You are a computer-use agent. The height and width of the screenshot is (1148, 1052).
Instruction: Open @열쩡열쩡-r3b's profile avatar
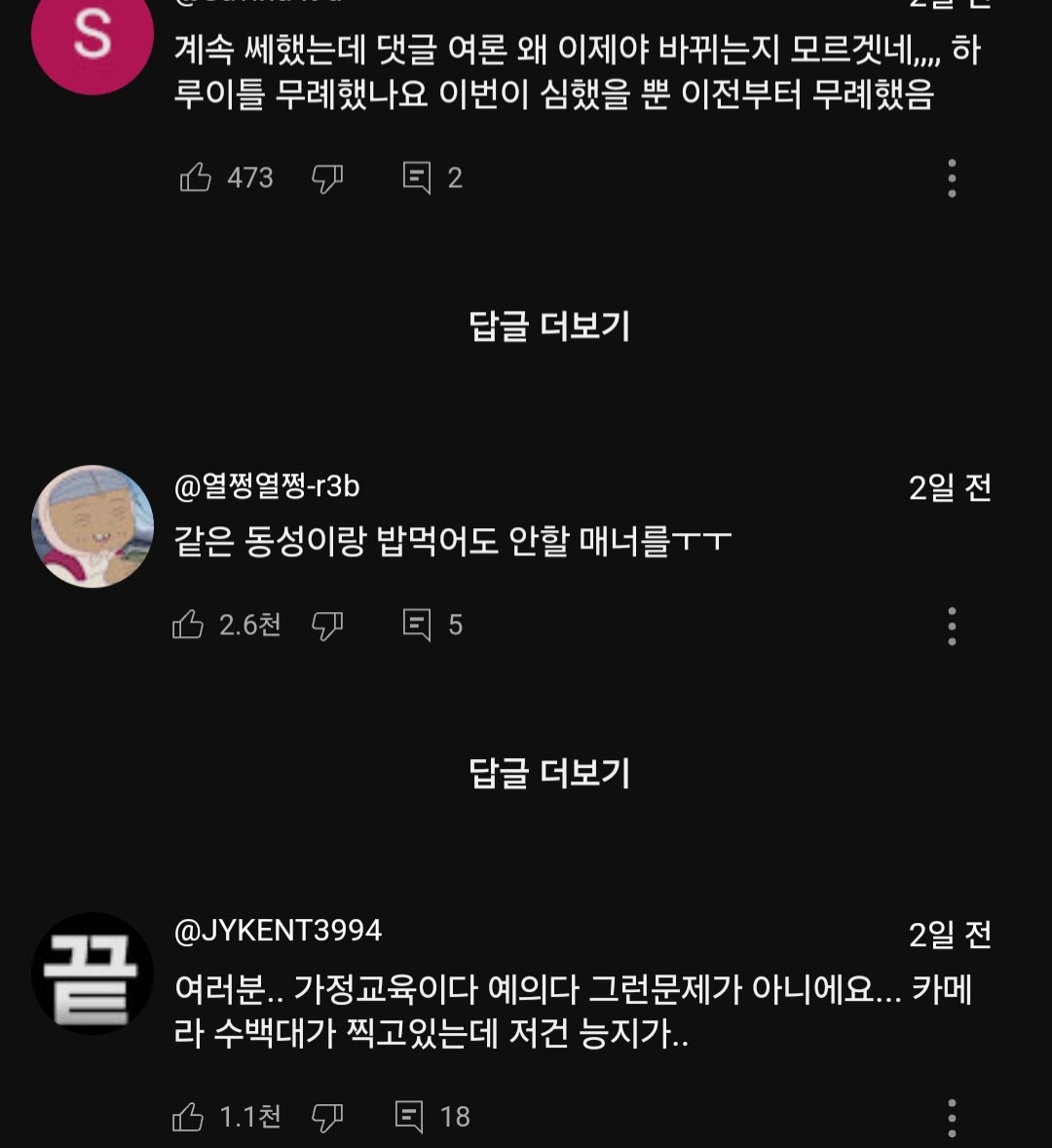pos(93,526)
